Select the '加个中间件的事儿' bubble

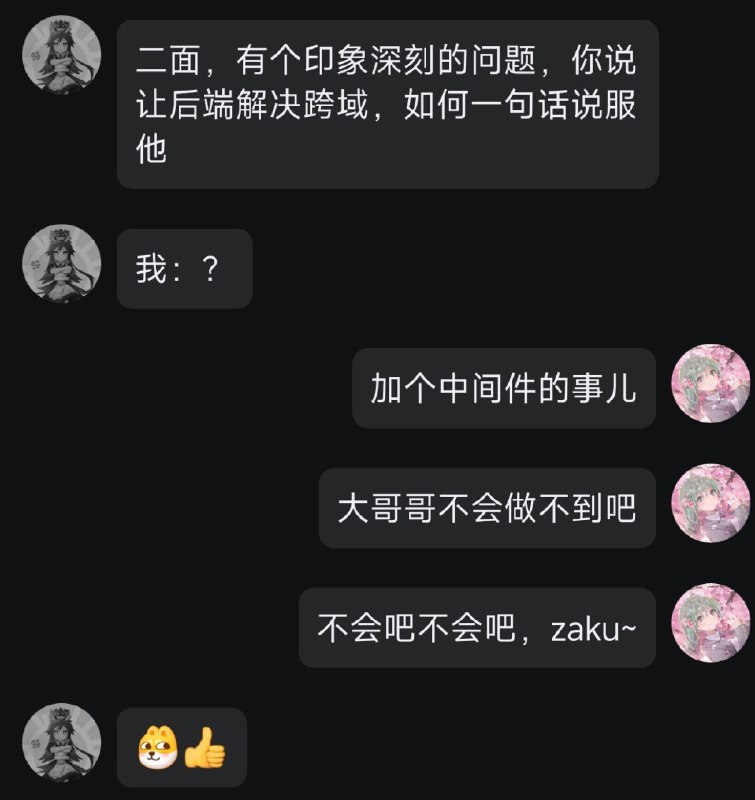point(505,391)
